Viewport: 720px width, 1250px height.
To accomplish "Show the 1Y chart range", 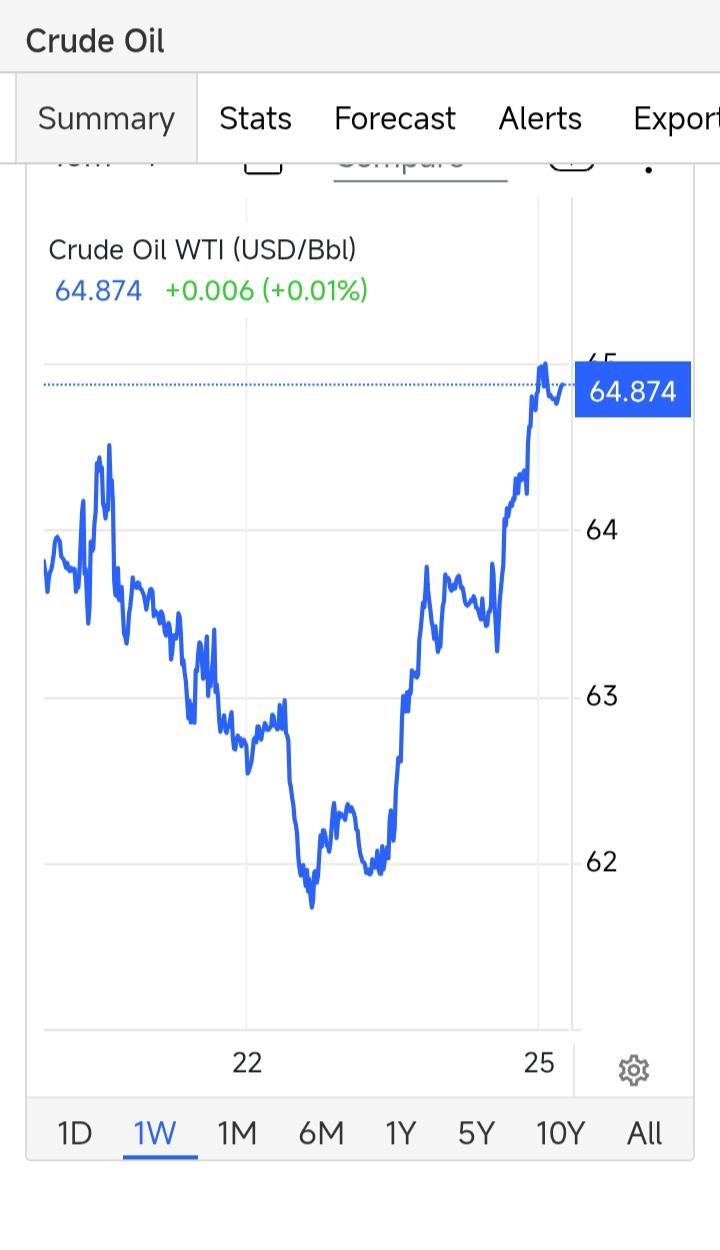I will [400, 1133].
